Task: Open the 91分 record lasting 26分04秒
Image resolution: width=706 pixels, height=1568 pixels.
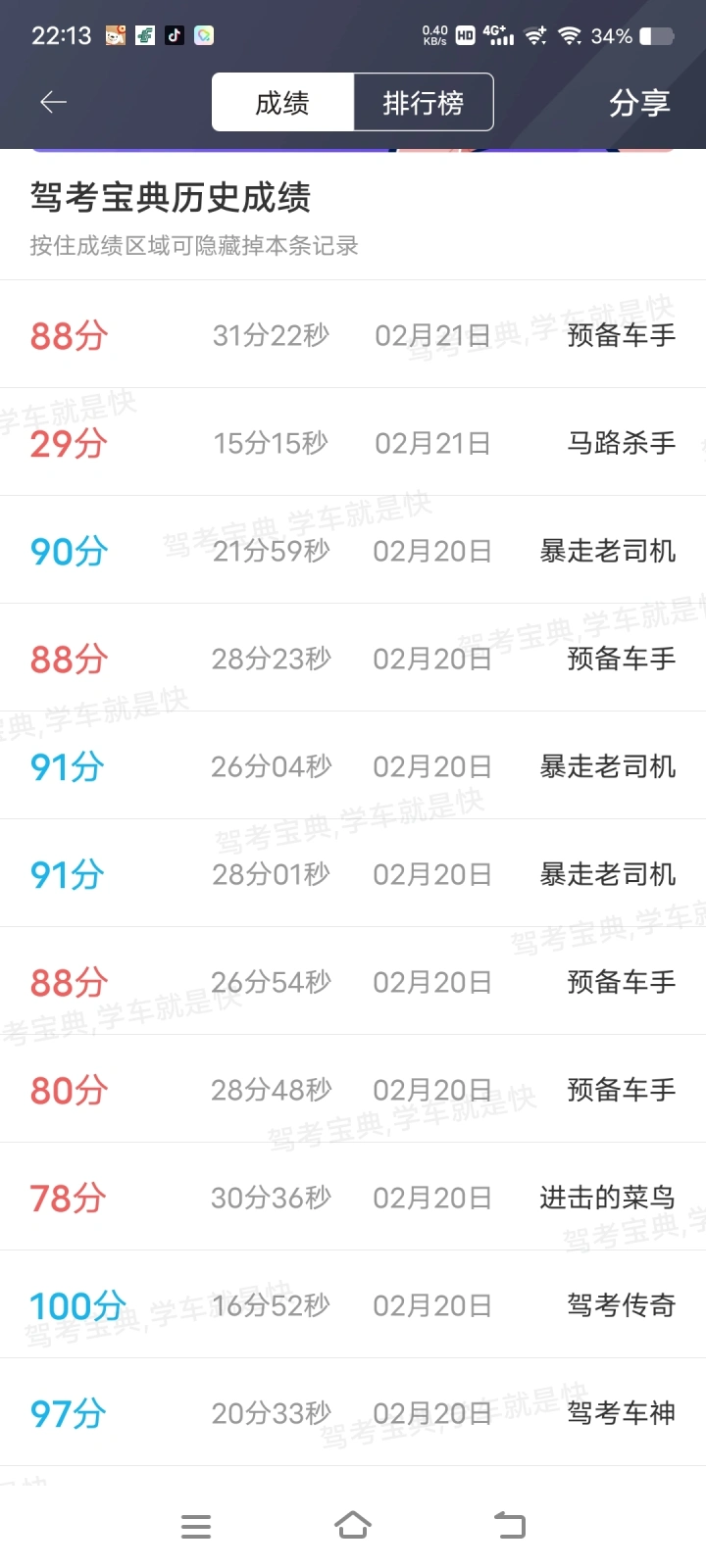Action: coord(353,765)
